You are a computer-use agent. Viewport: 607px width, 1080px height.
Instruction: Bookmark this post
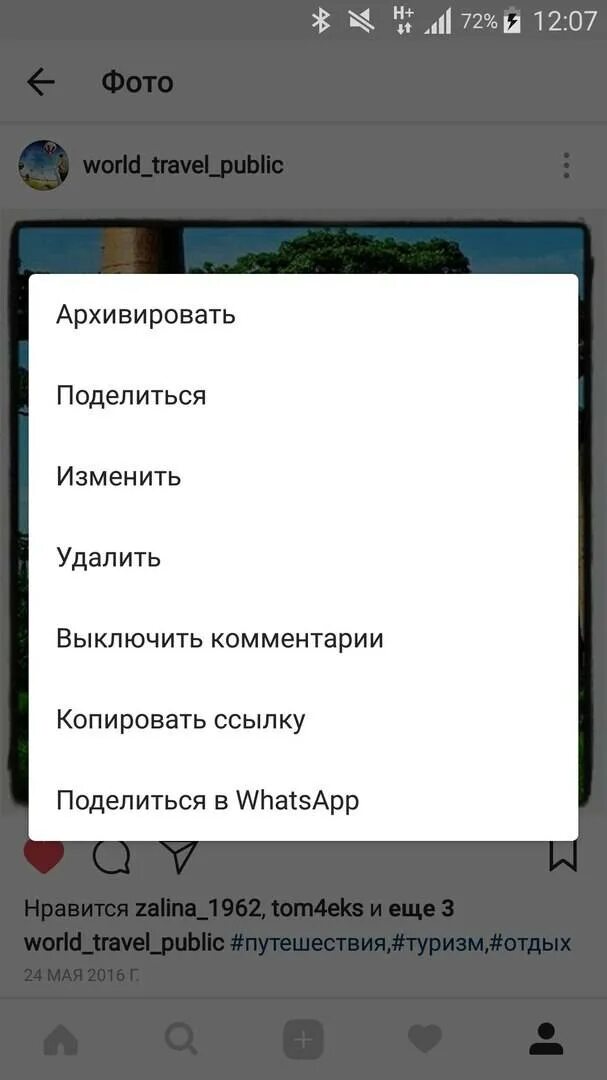coord(563,856)
